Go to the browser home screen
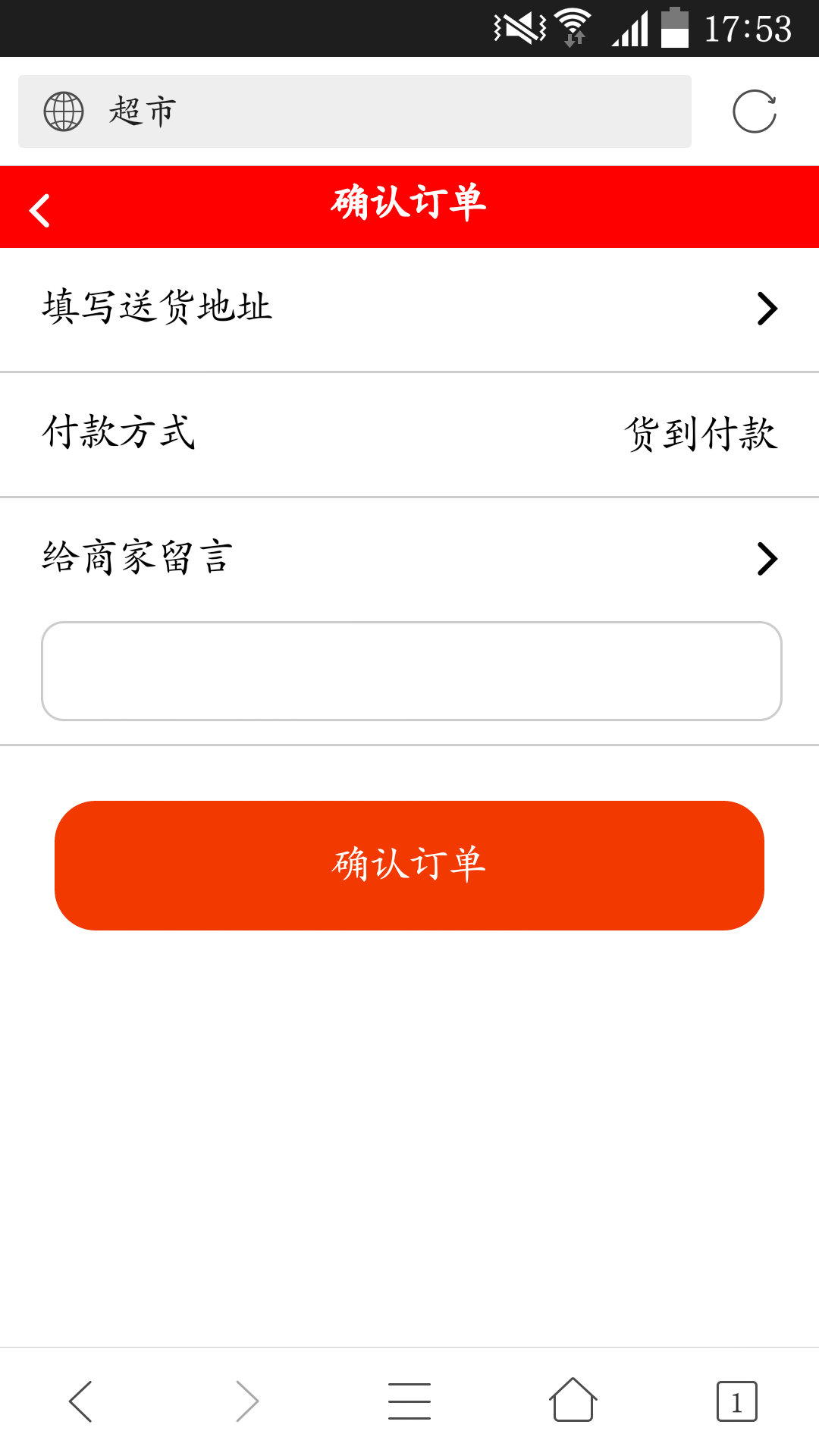The height and width of the screenshot is (1456, 819). (573, 1400)
